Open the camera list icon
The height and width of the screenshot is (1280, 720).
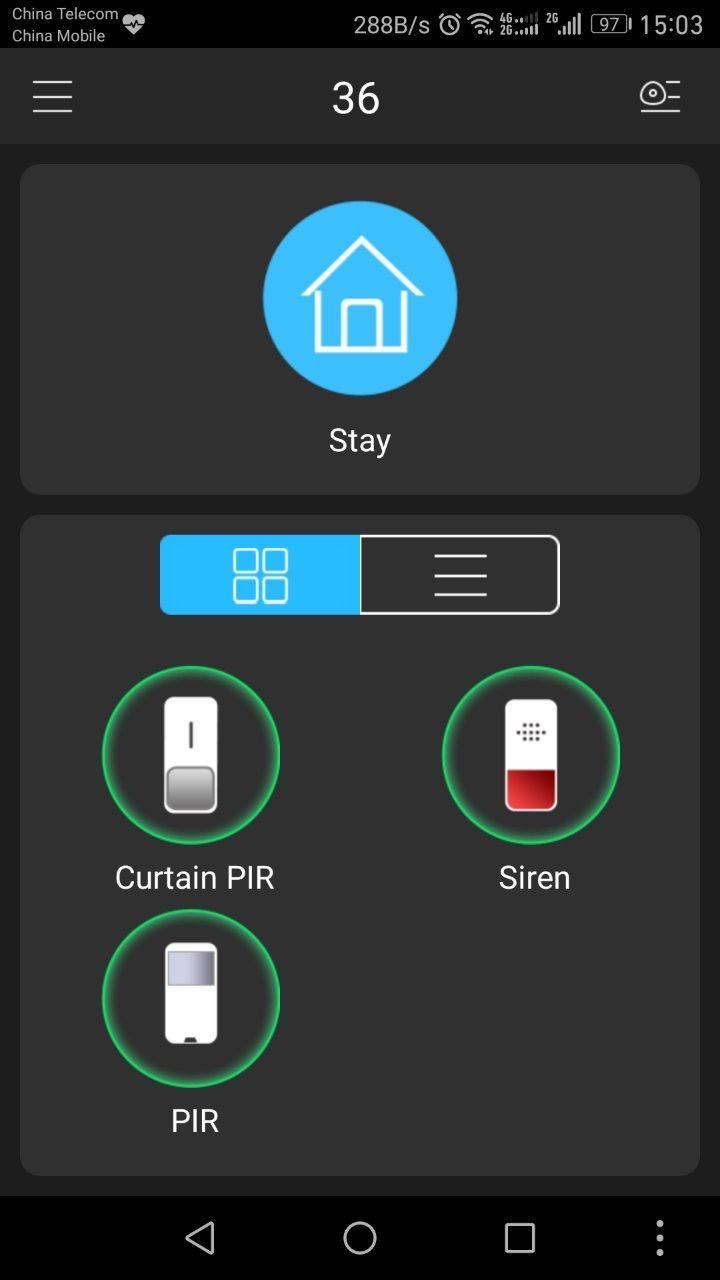tap(660, 97)
